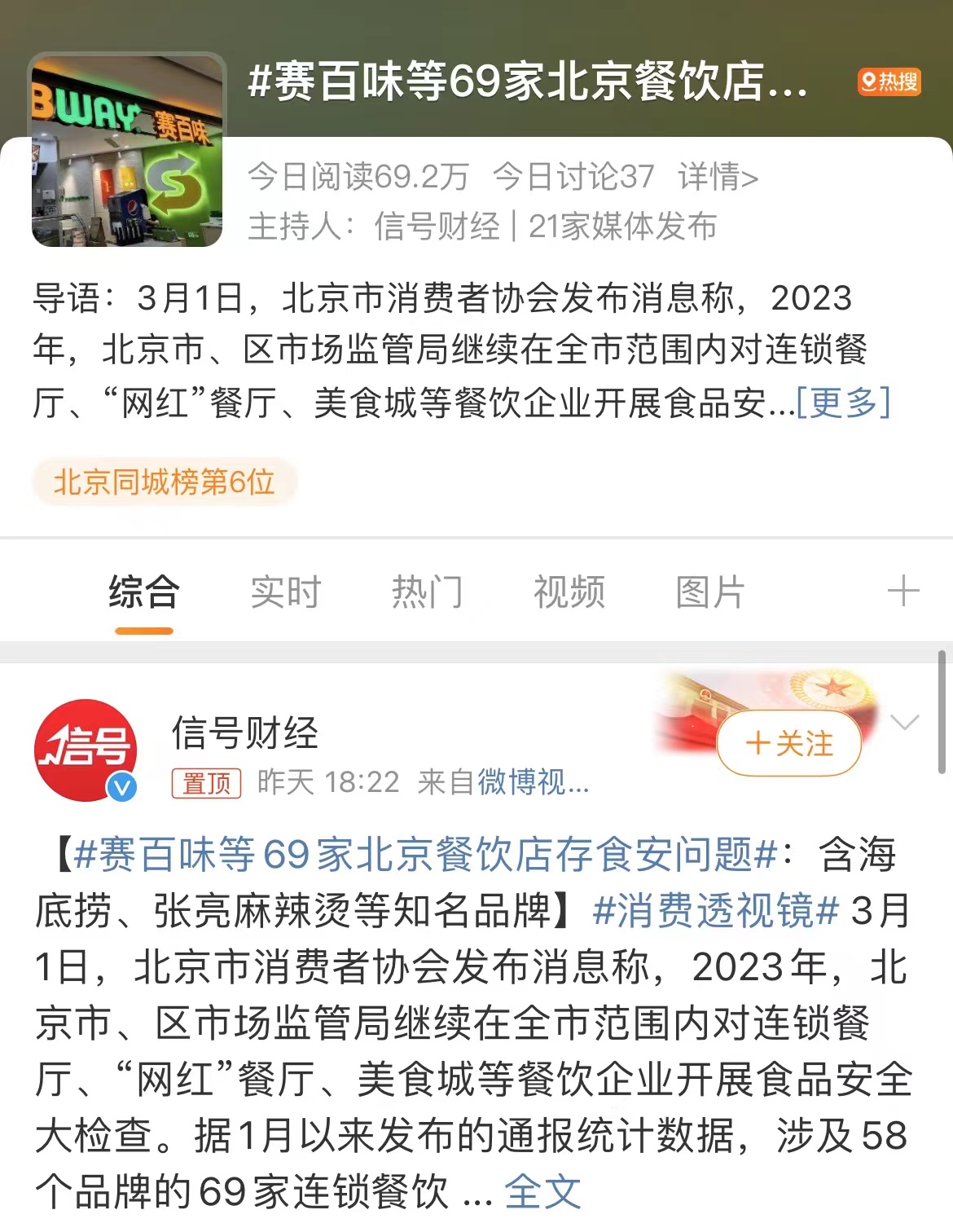953x1232 pixels.
Task: Open the #消费透视镜# hashtag link
Action: pyautogui.click(x=715, y=910)
